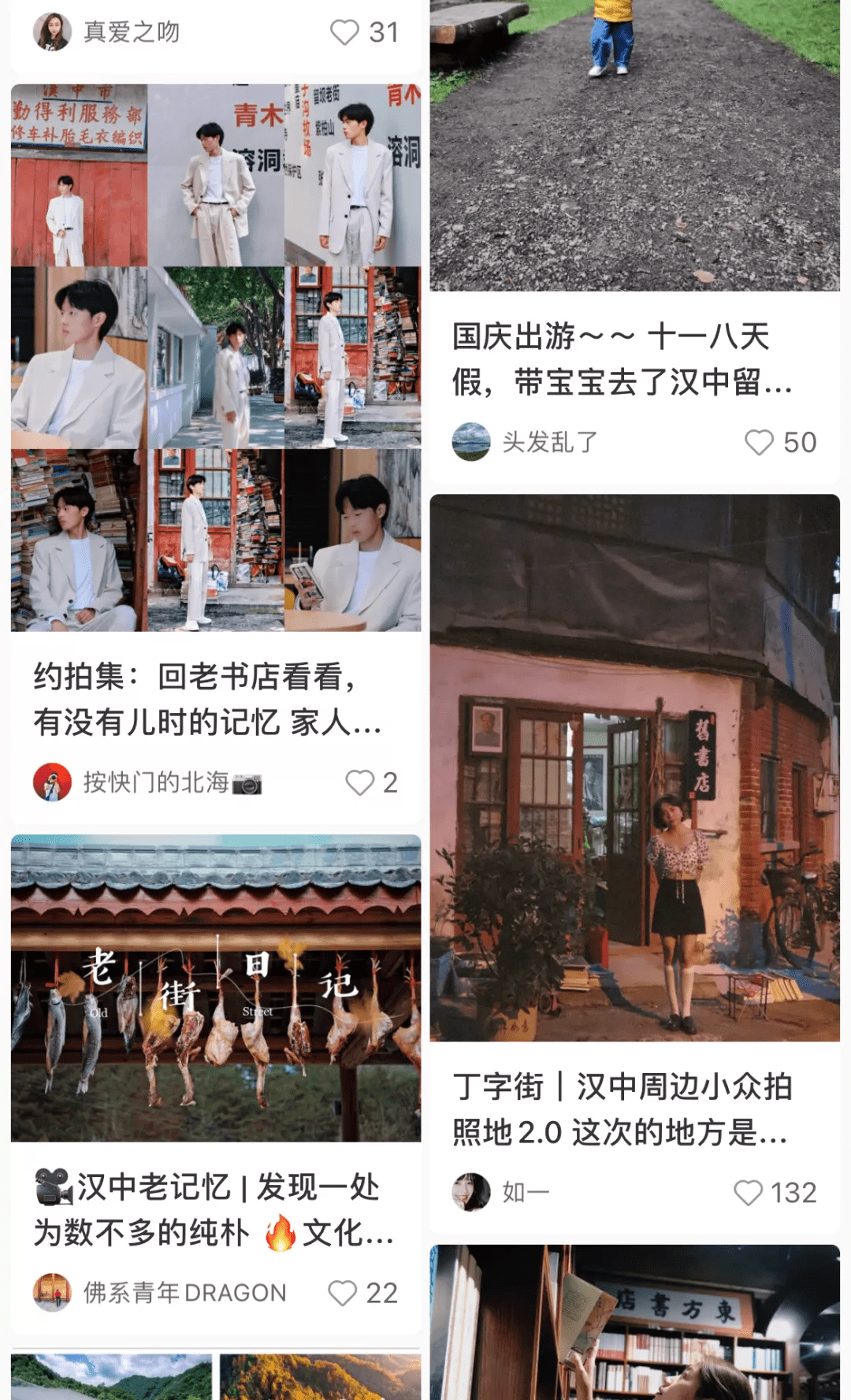The width and height of the screenshot is (851, 1400).
Task: View the white suit photo collage post
Action: tap(213, 355)
